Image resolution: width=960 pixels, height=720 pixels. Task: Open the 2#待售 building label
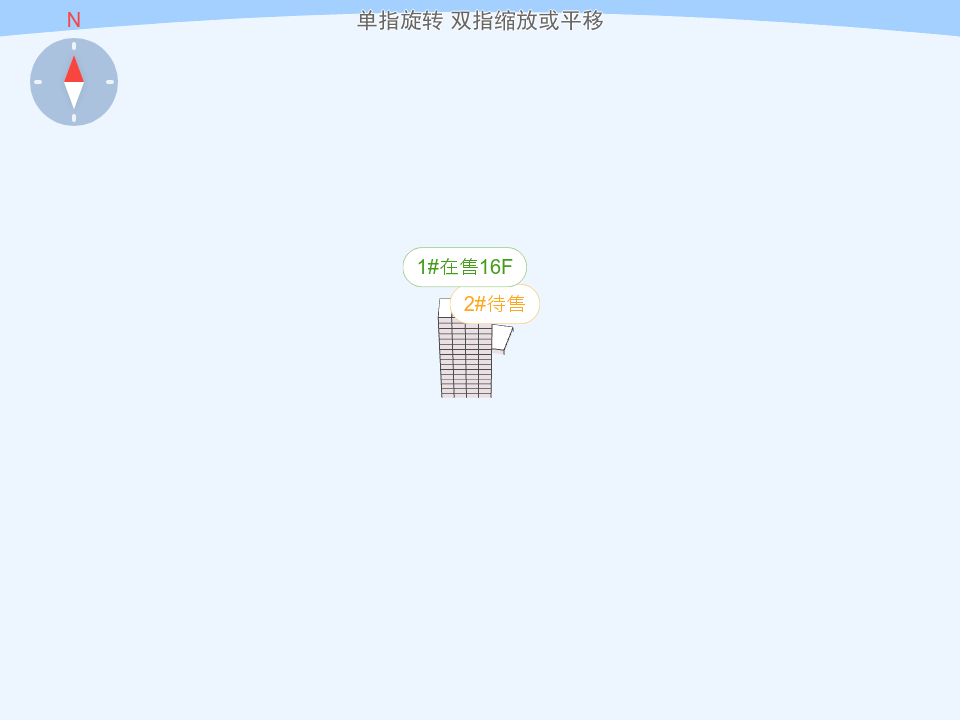(x=496, y=304)
